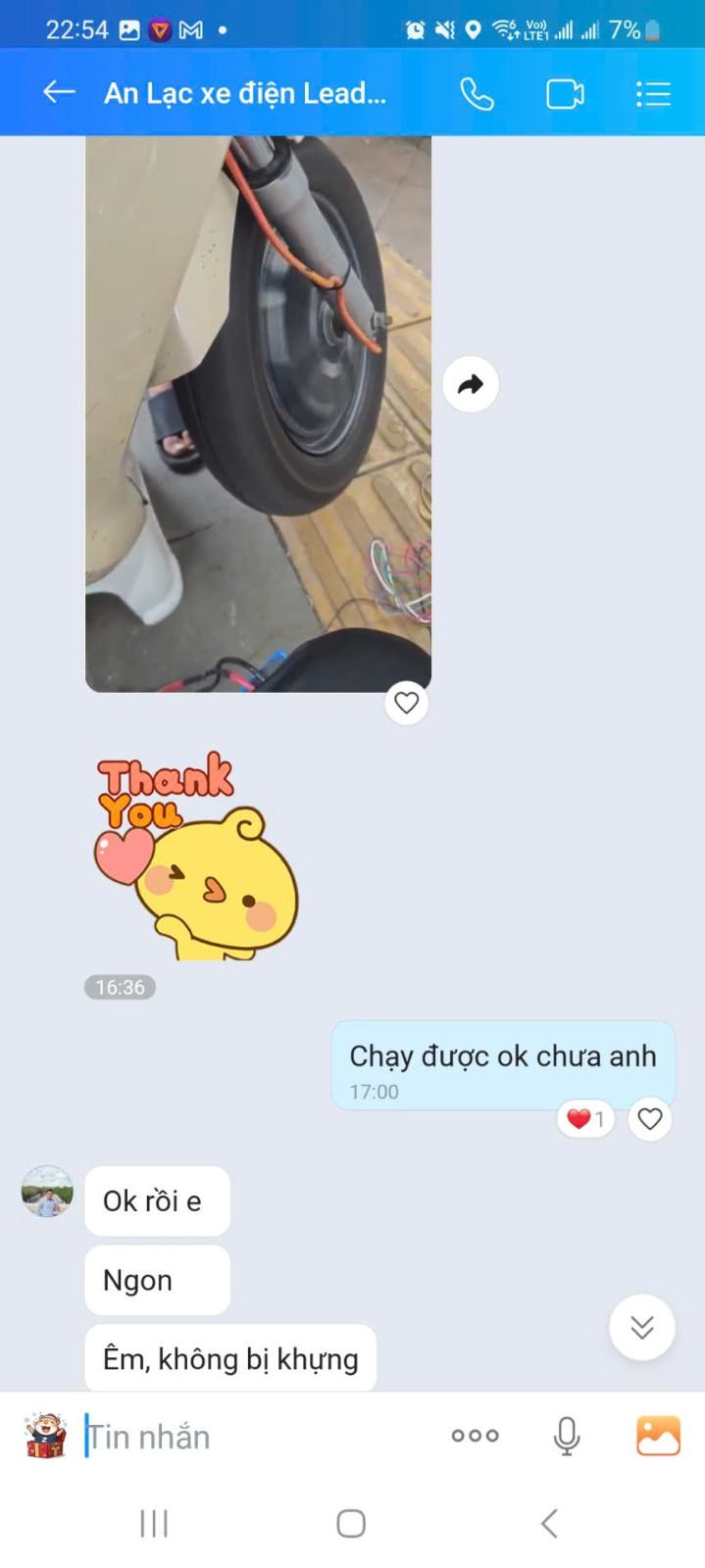Start a video call

point(565,94)
